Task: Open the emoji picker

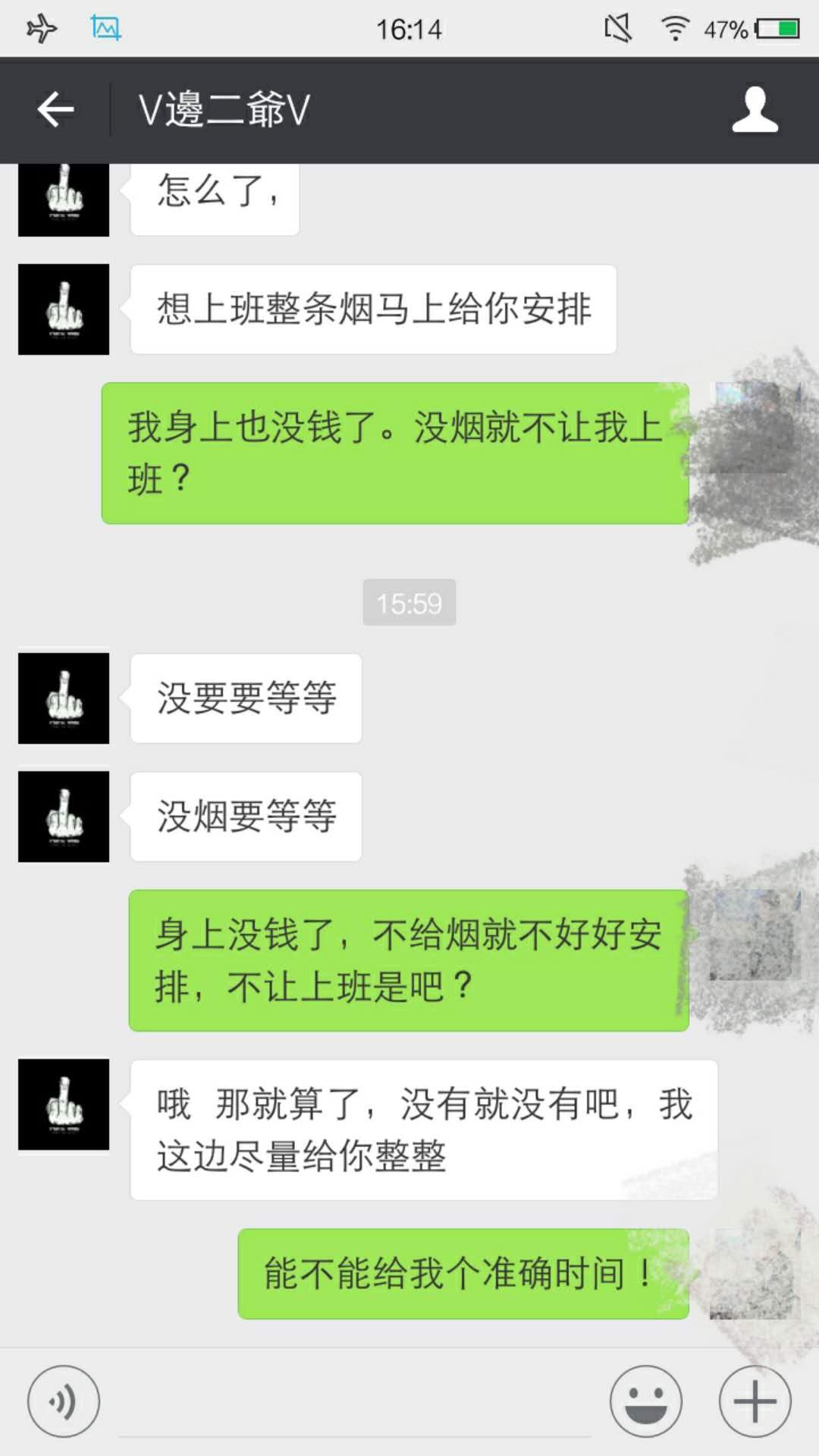Action: pyautogui.click(x=646, y=1401)
